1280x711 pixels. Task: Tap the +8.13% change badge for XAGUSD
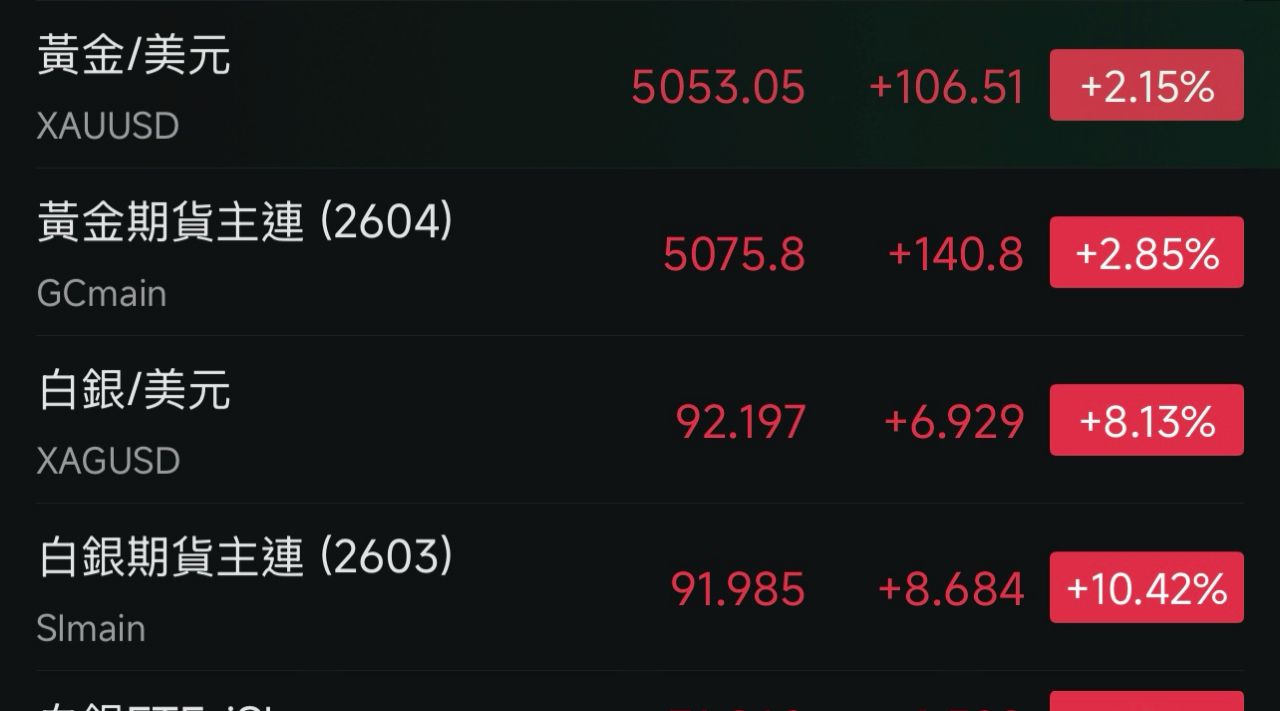[1146, 420]
